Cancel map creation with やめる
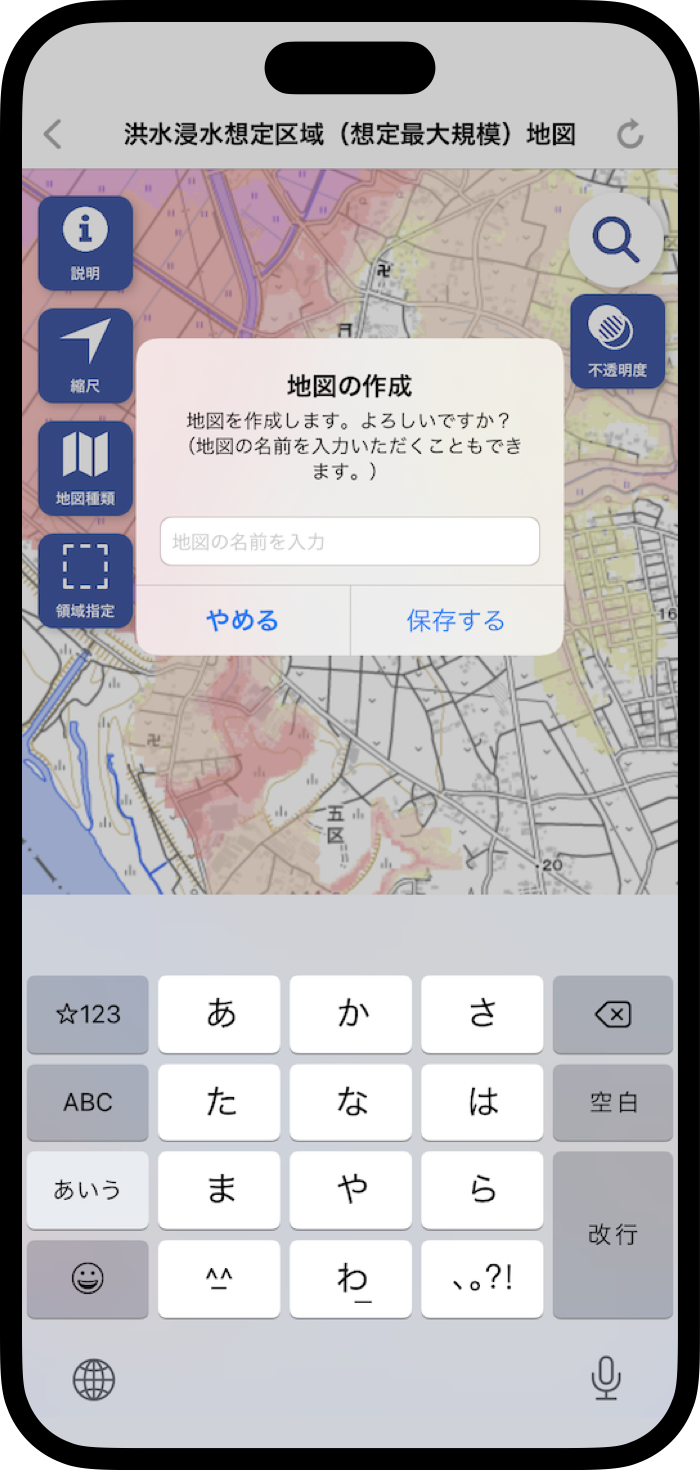This screenshot has width=700, height=1470. [243, 620]
